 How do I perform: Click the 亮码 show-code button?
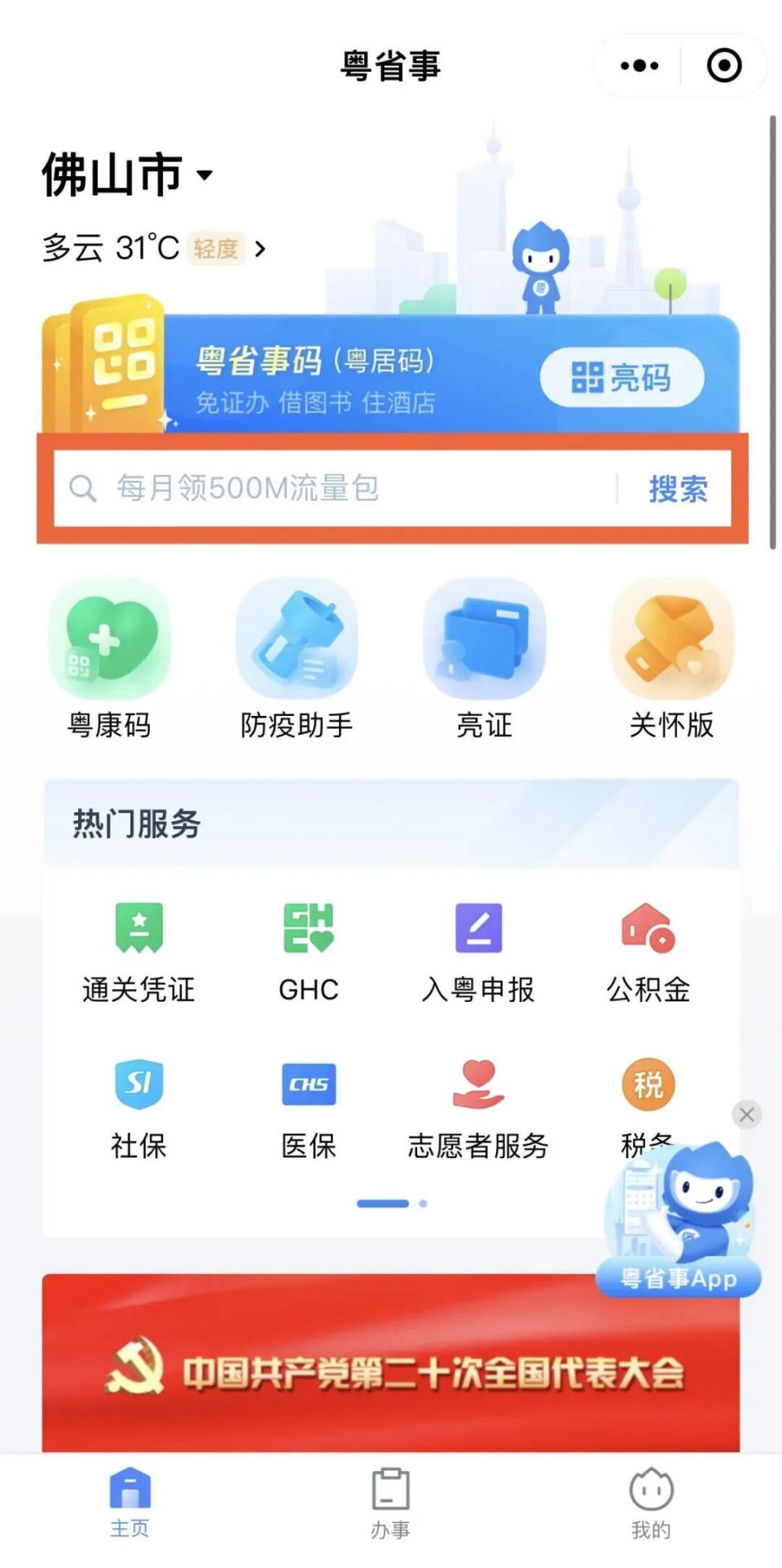621,376
